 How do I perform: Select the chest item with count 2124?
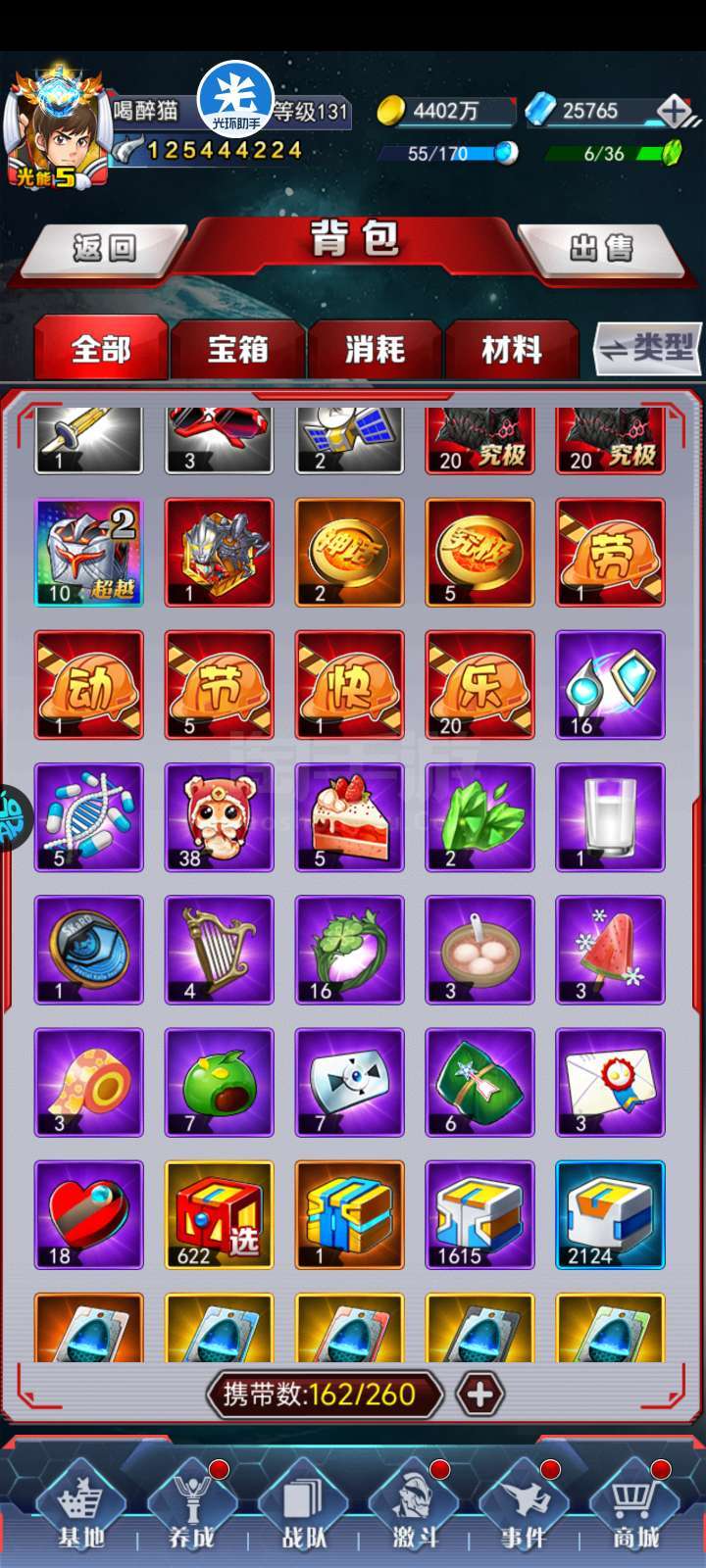click(x=610, y=1214)
